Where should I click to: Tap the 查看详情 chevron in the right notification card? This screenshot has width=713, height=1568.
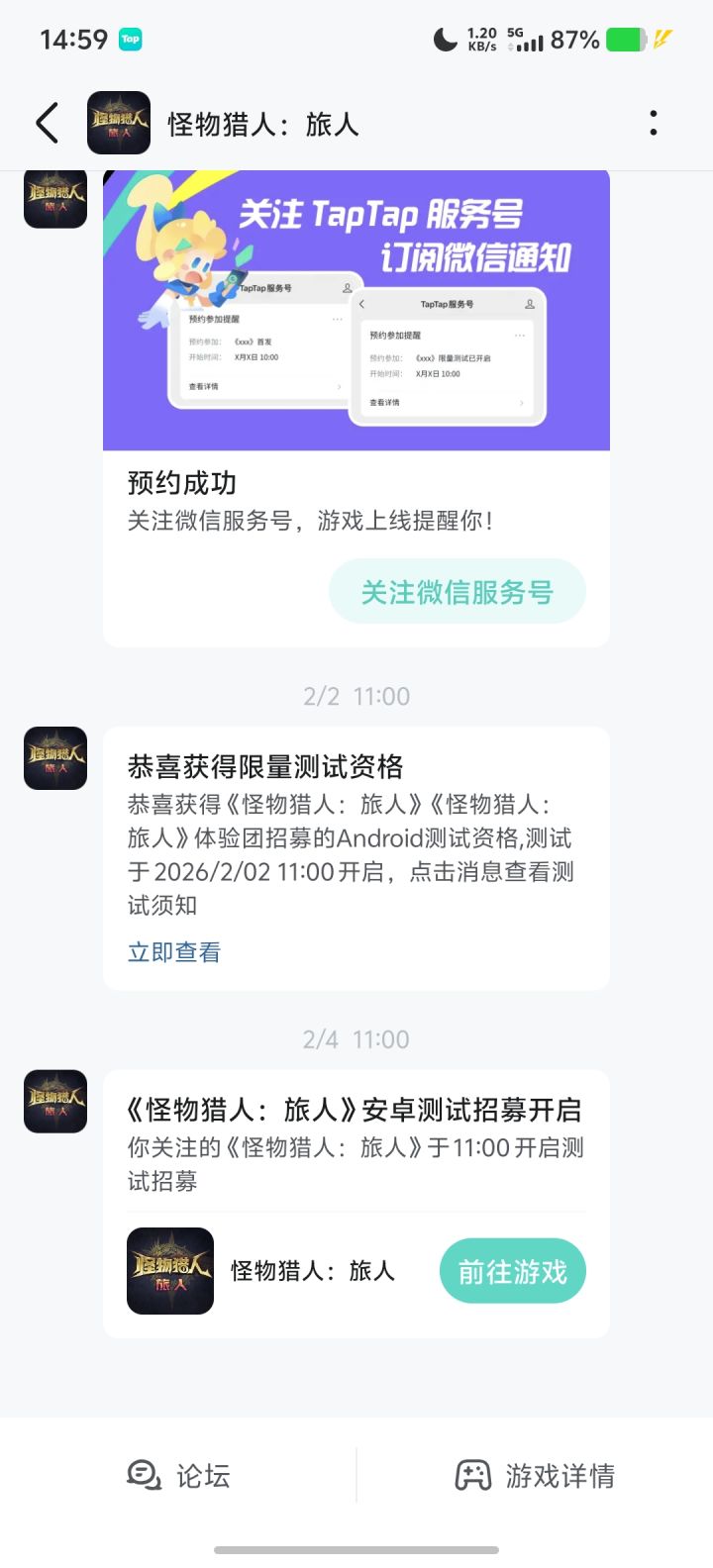(x=522, y=404)
